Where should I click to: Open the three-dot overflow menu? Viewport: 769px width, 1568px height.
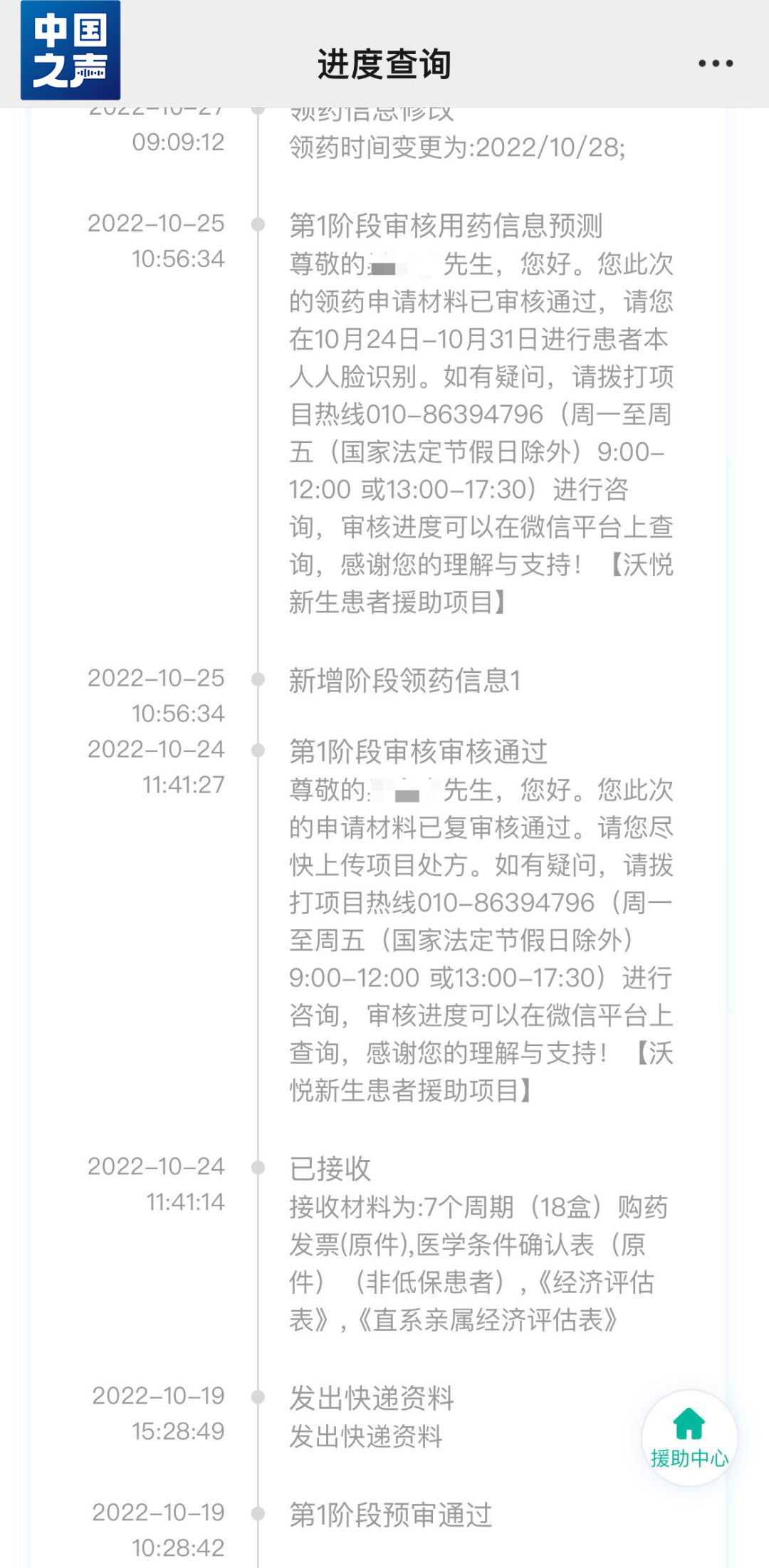[715, 63]
